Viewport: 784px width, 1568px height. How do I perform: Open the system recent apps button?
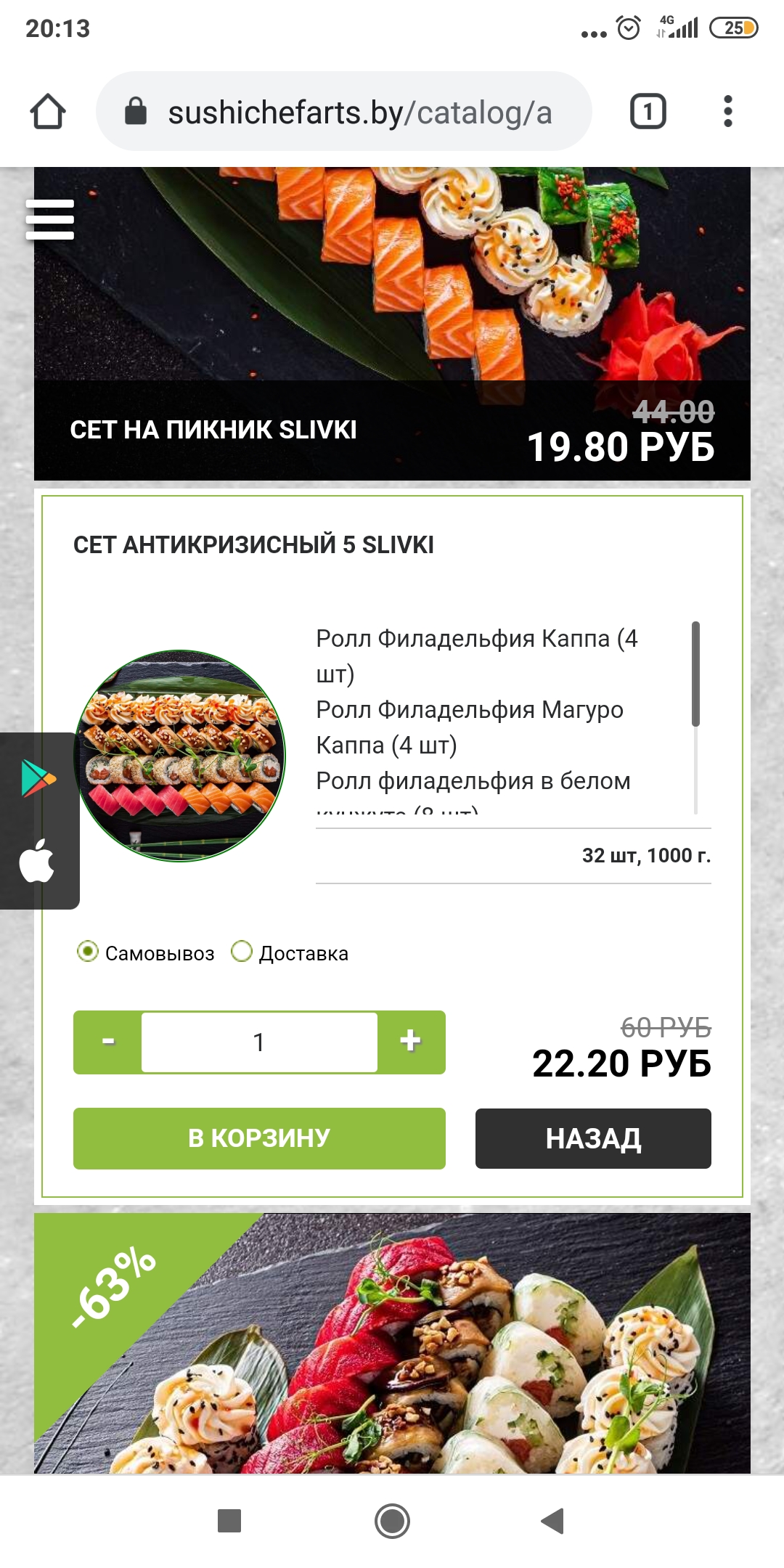(229, 1521)
